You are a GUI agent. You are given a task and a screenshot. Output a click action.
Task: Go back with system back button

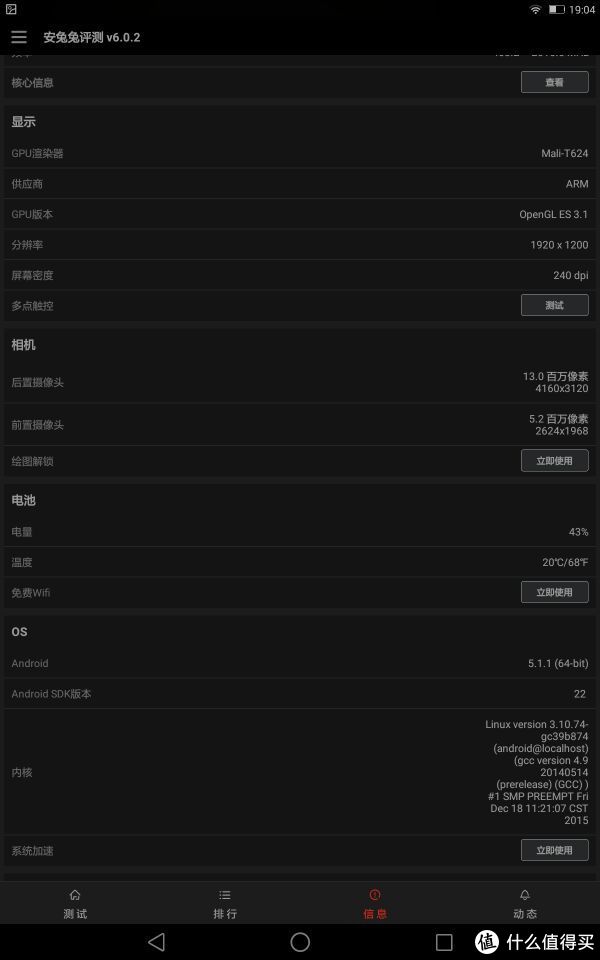pyautogui.click(x=157, y=942)
